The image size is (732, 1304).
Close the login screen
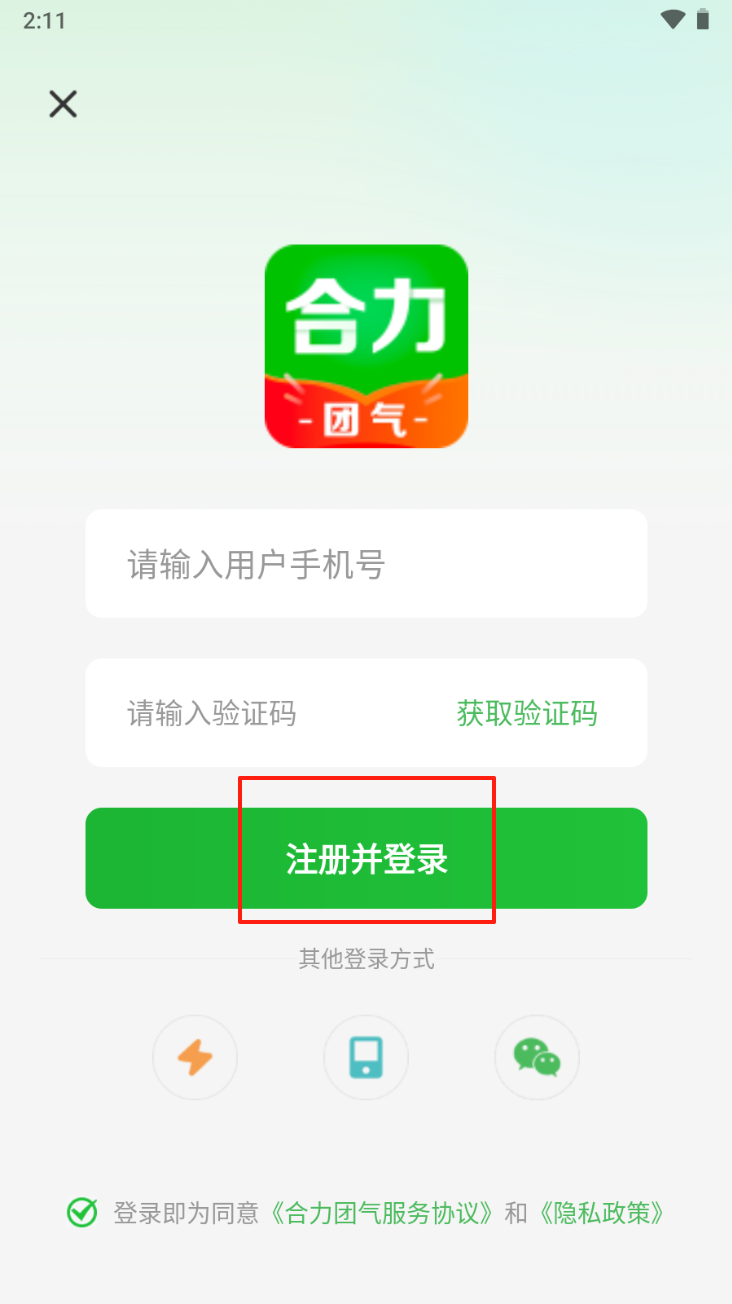[63, 104]
